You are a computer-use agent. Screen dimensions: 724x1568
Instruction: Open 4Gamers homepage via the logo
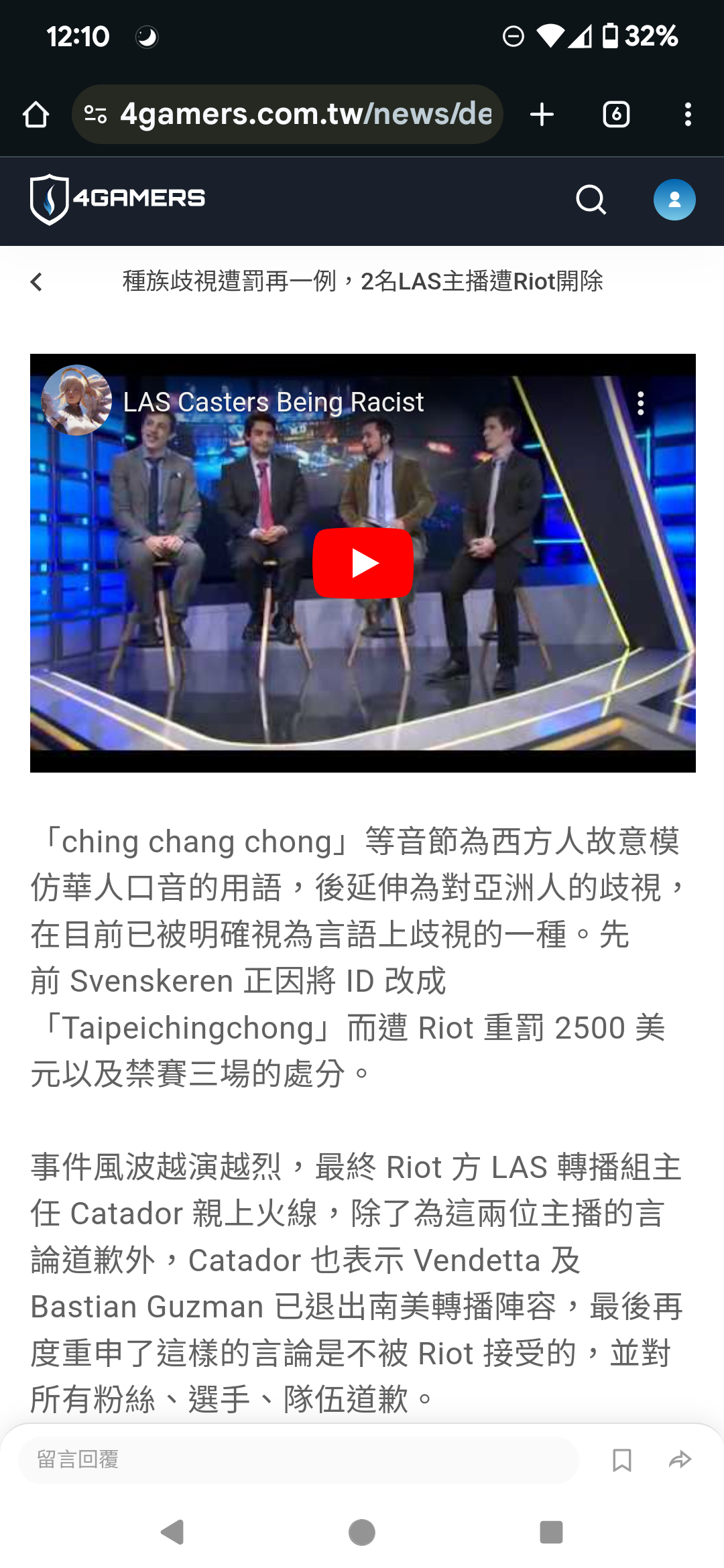[118, 199]
